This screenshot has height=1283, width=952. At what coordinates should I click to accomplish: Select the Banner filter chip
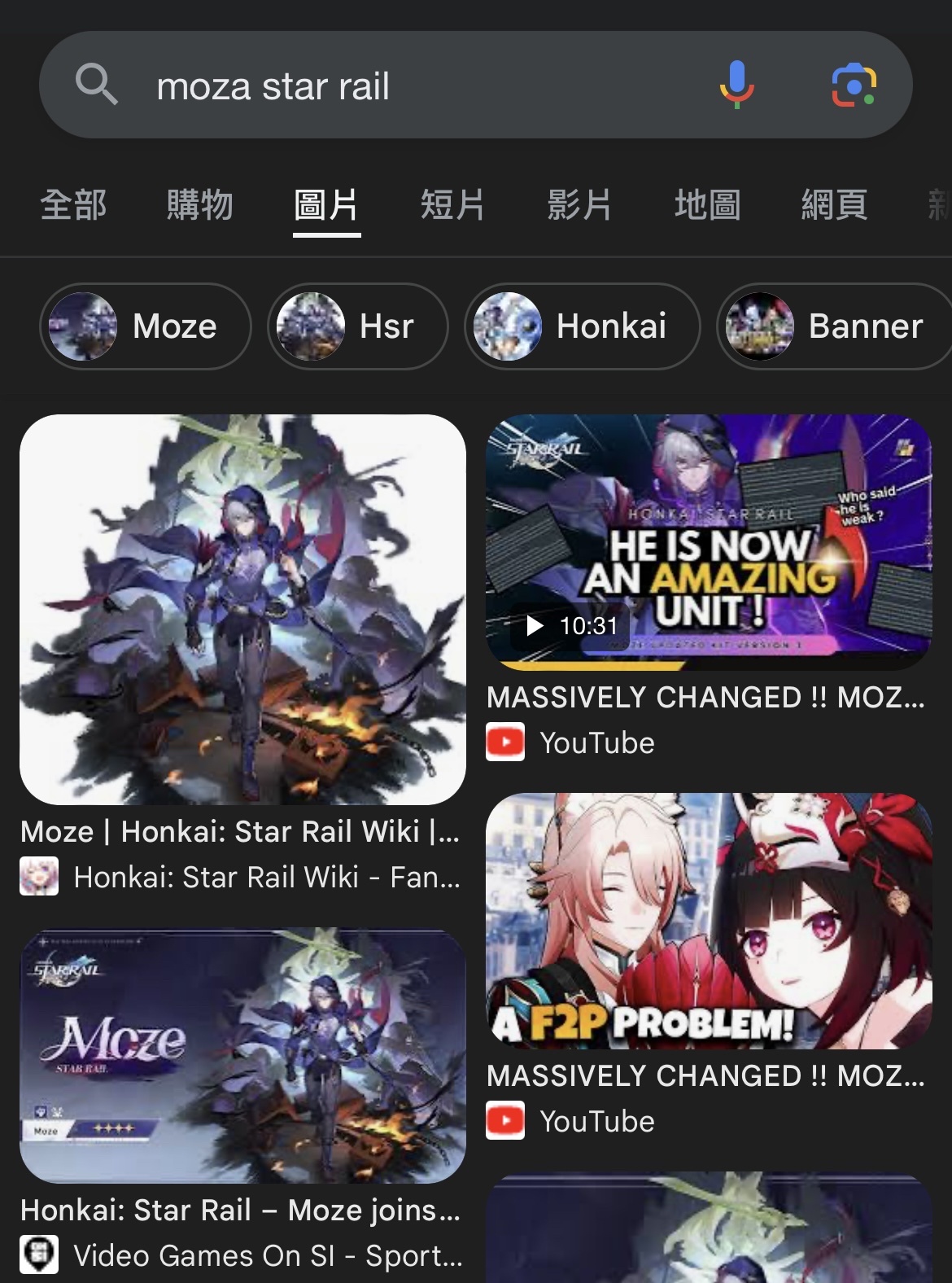tap(834, 326)
